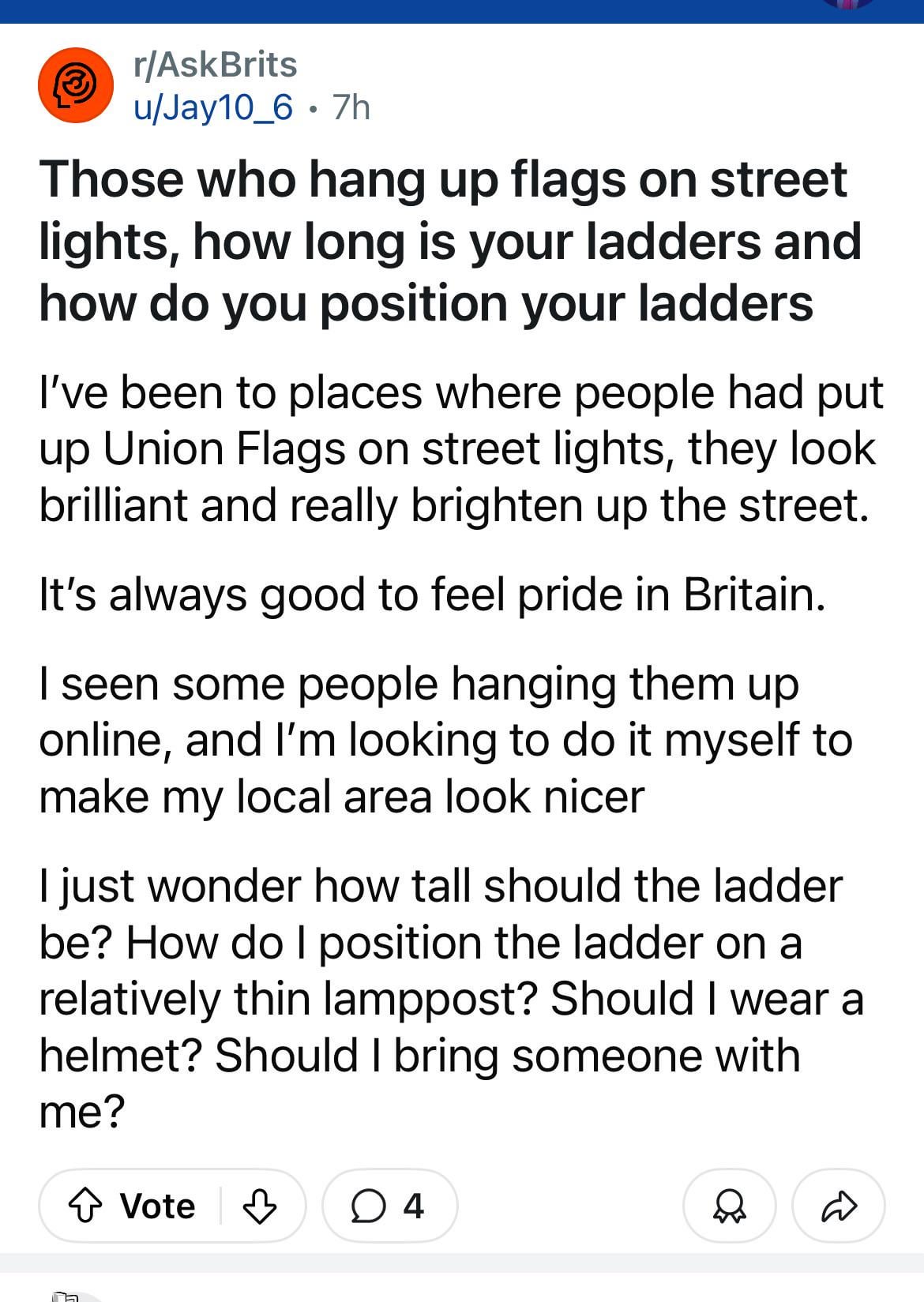This screenshot has height=1302, width=924.
Task: Upvote this post about flags
Action: (x=85, y=1206)
